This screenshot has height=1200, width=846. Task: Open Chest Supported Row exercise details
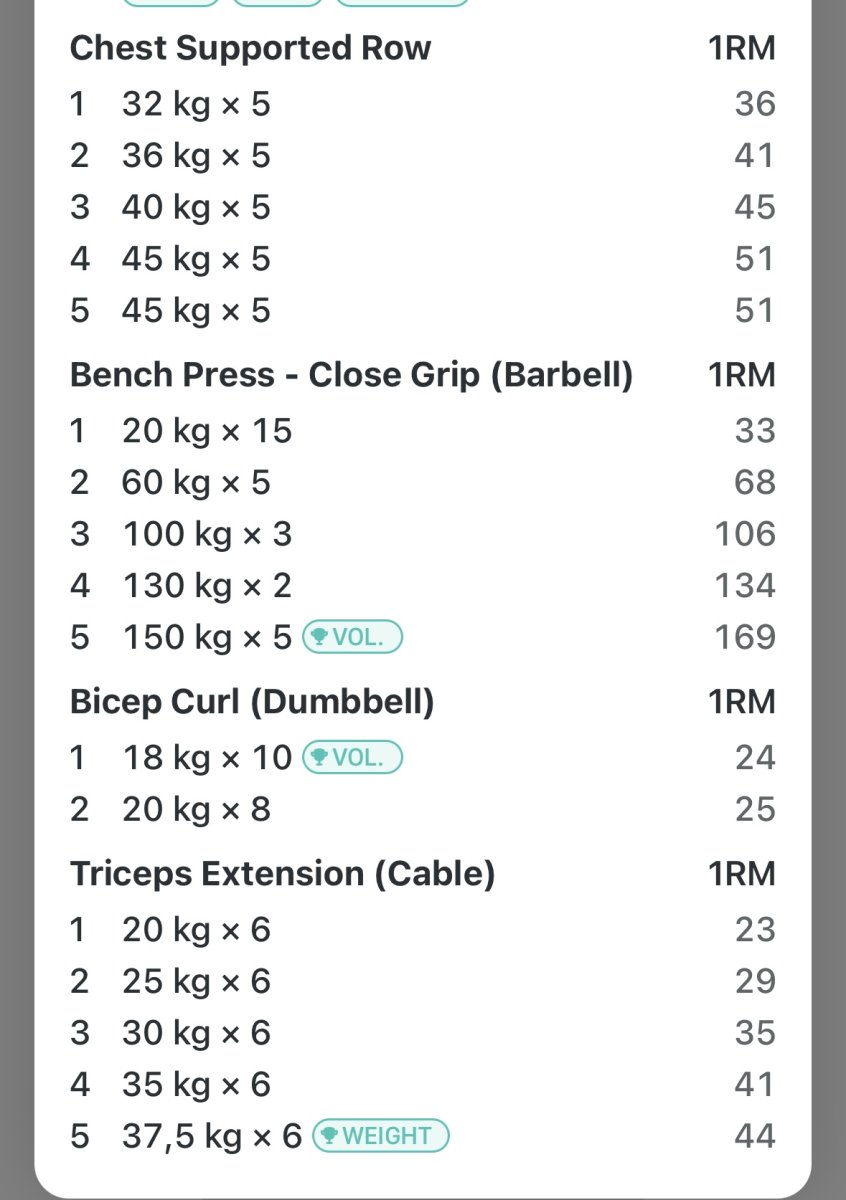[250, 48]
